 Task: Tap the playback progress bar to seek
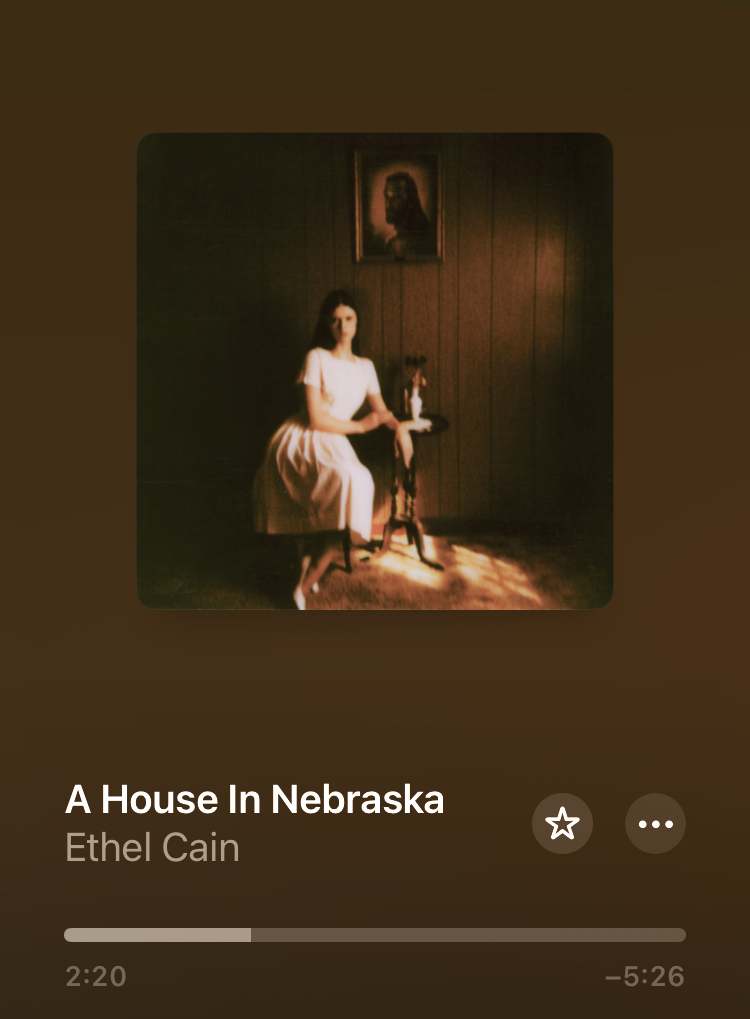[375, 935]
